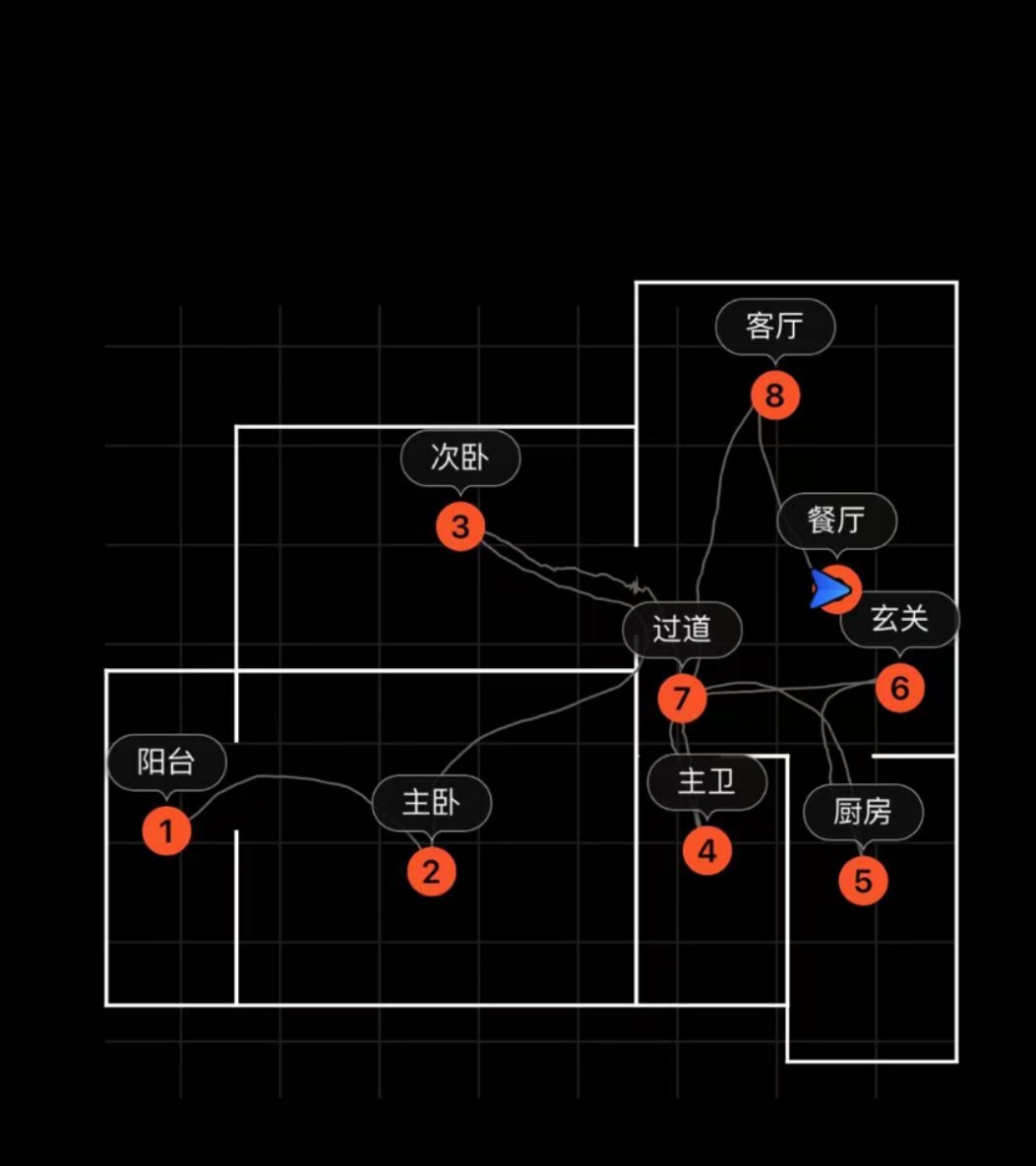1036x1166 pixels.
Task: Tap marker 5 in the 厨房
Action: [863, 881]
